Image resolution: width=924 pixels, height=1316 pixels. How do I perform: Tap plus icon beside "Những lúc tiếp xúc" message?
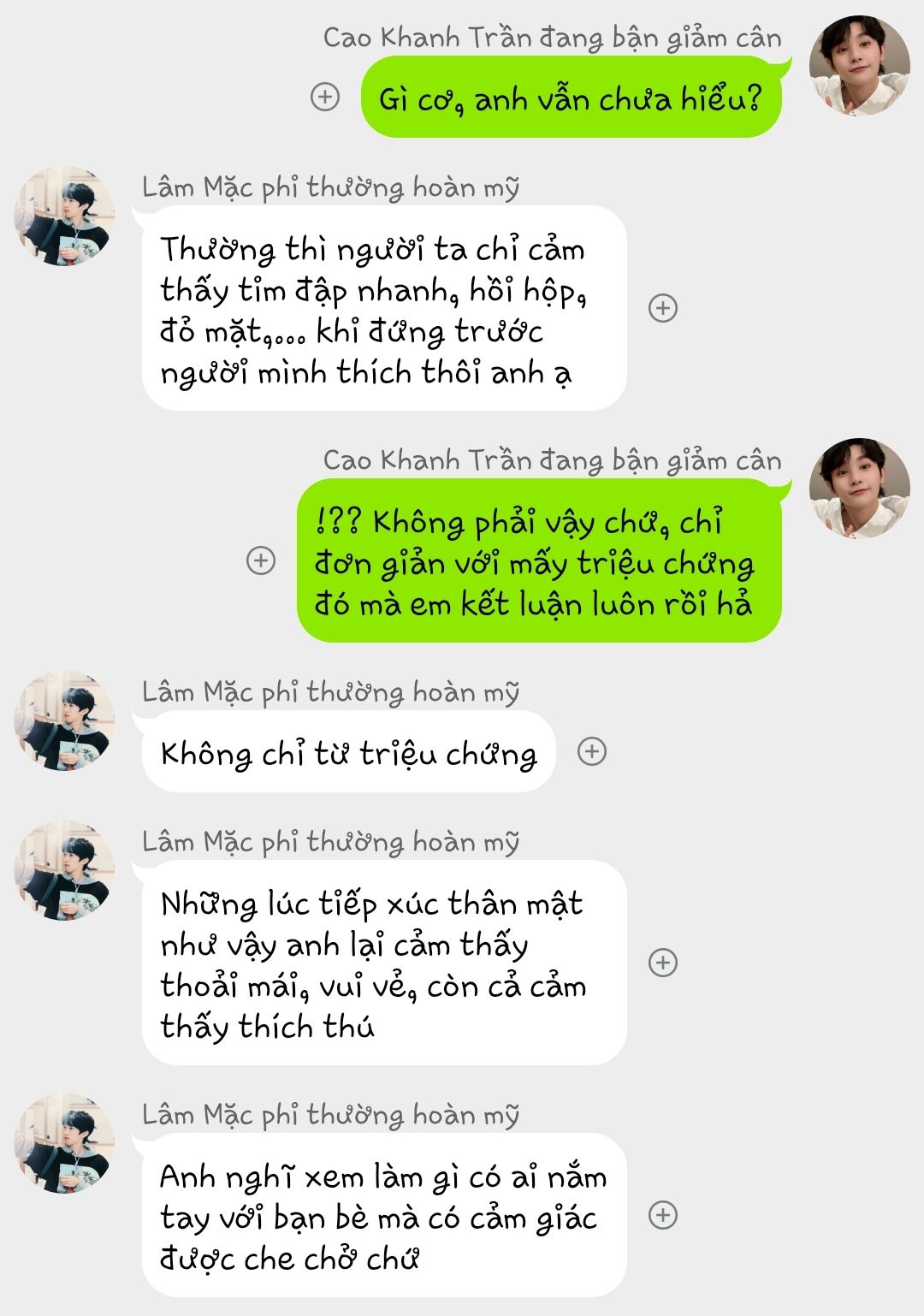[x=663, y=963]
